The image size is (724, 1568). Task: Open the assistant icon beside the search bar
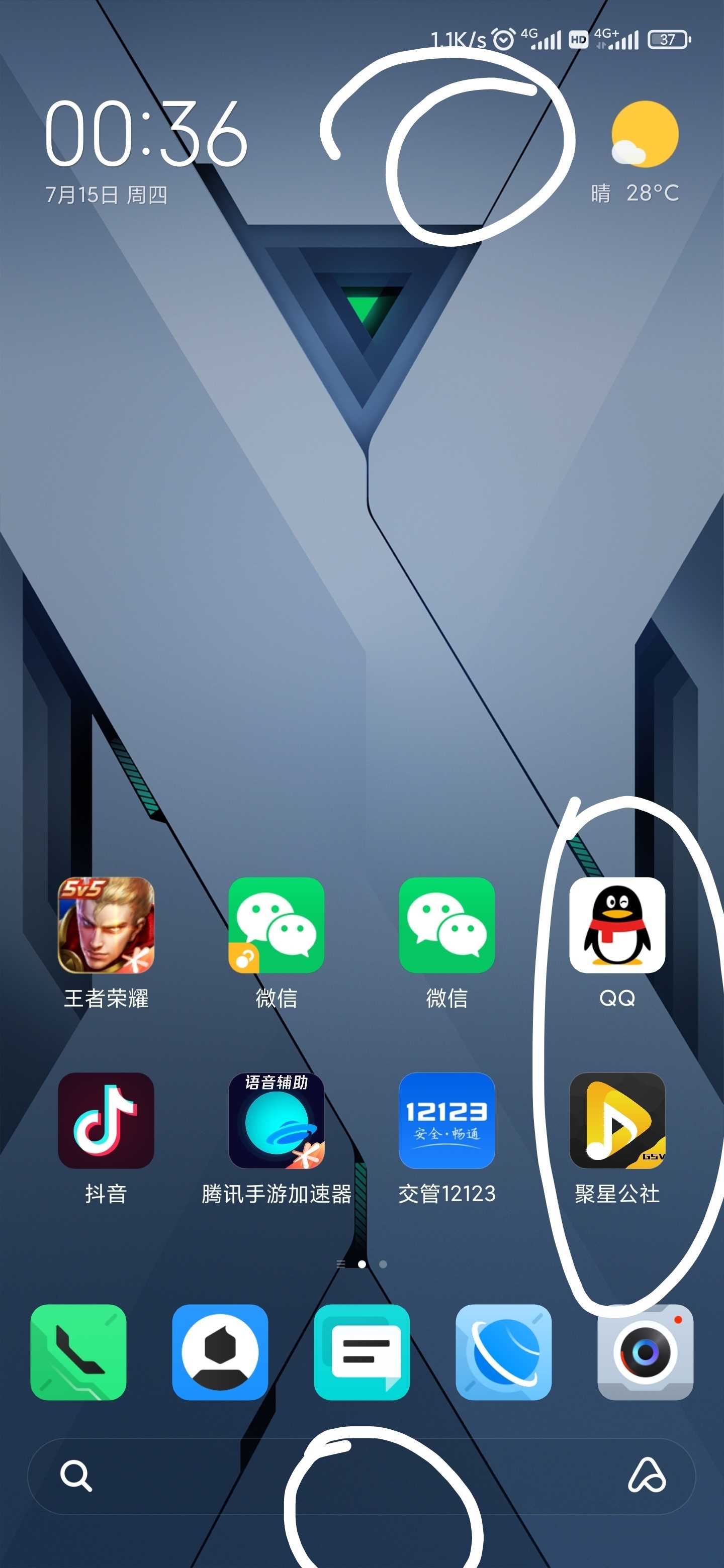click(x=647, y=1476)
